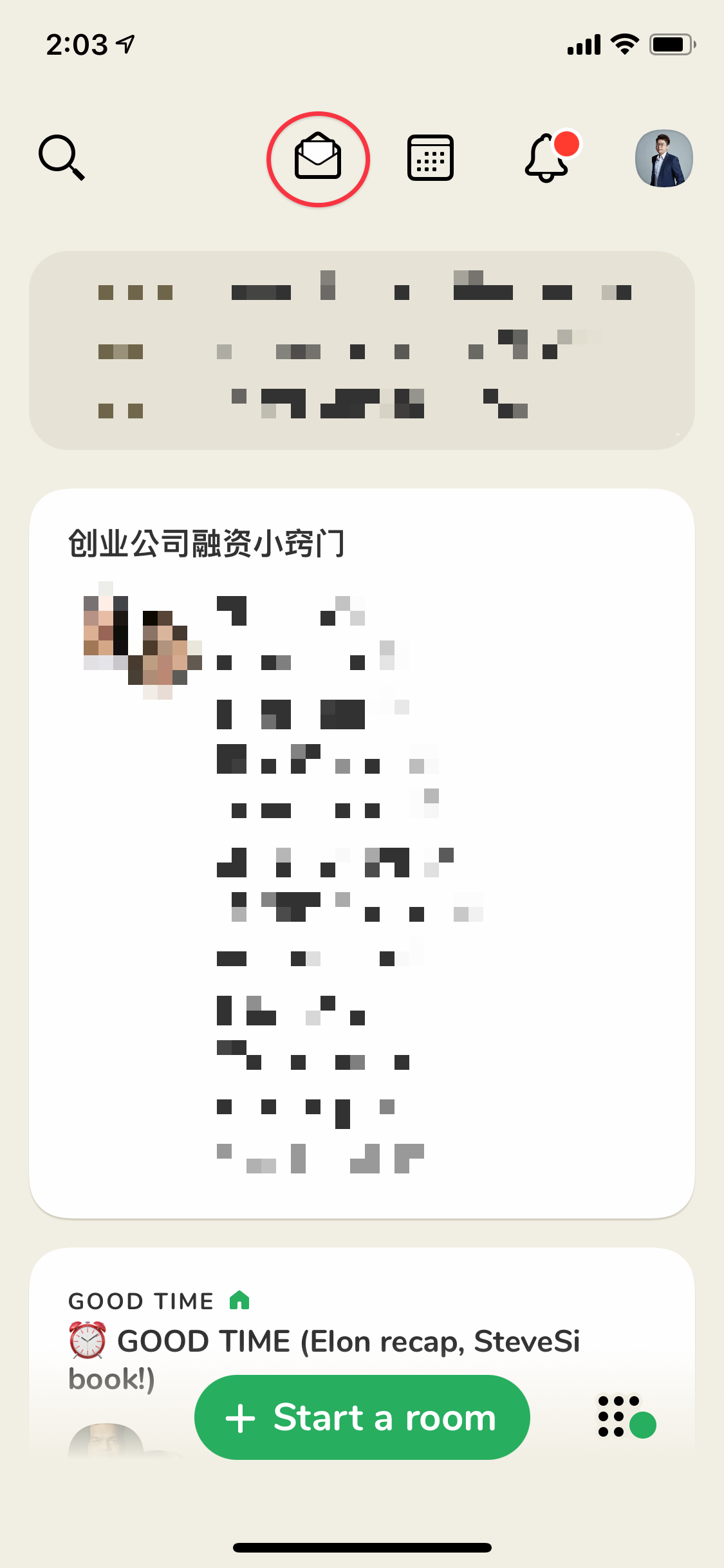Open the invites envelope icon
The height and width of the screenshot is (1568, 724).
[x=318, y=158]
